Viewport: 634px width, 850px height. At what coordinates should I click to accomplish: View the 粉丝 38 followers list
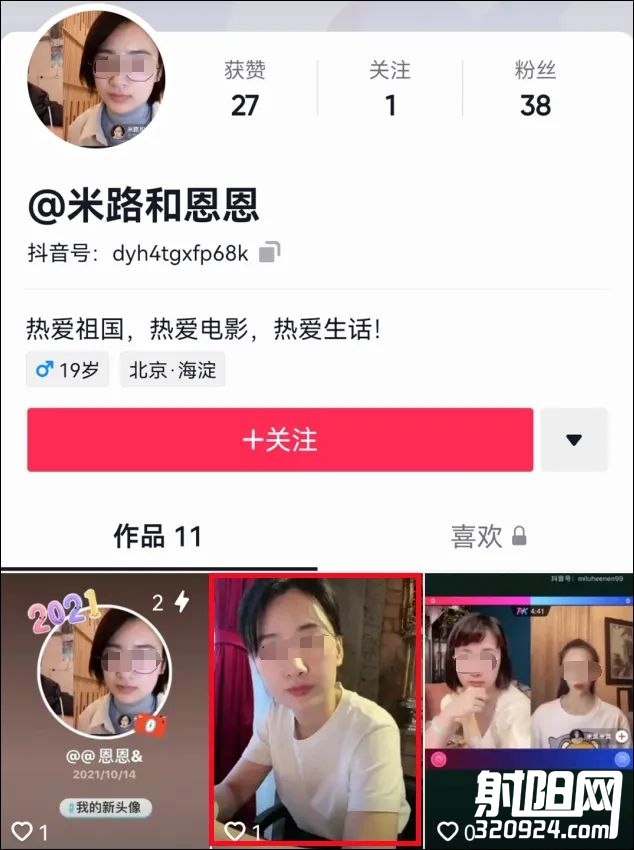point(535,88)
